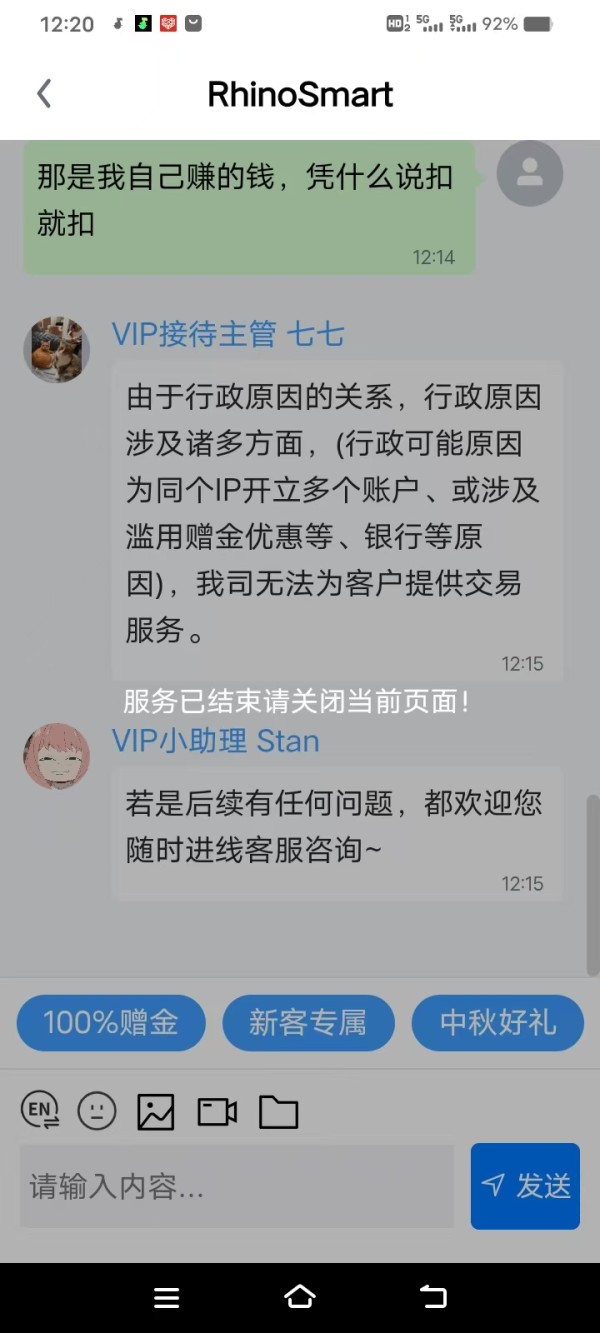Attach an image from gallery
This screenshot has height=1333, width=600.
click(x=156, y=1111)
